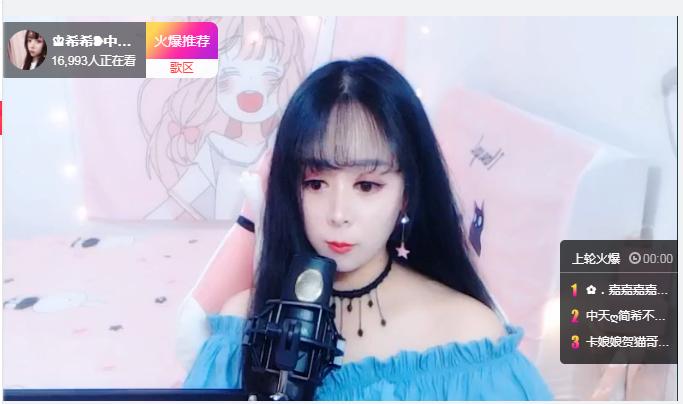Select rank 2 user 中天简希不
Image resolution: width=683 pixels, height=404 pixels.
[x=620, y=316]
